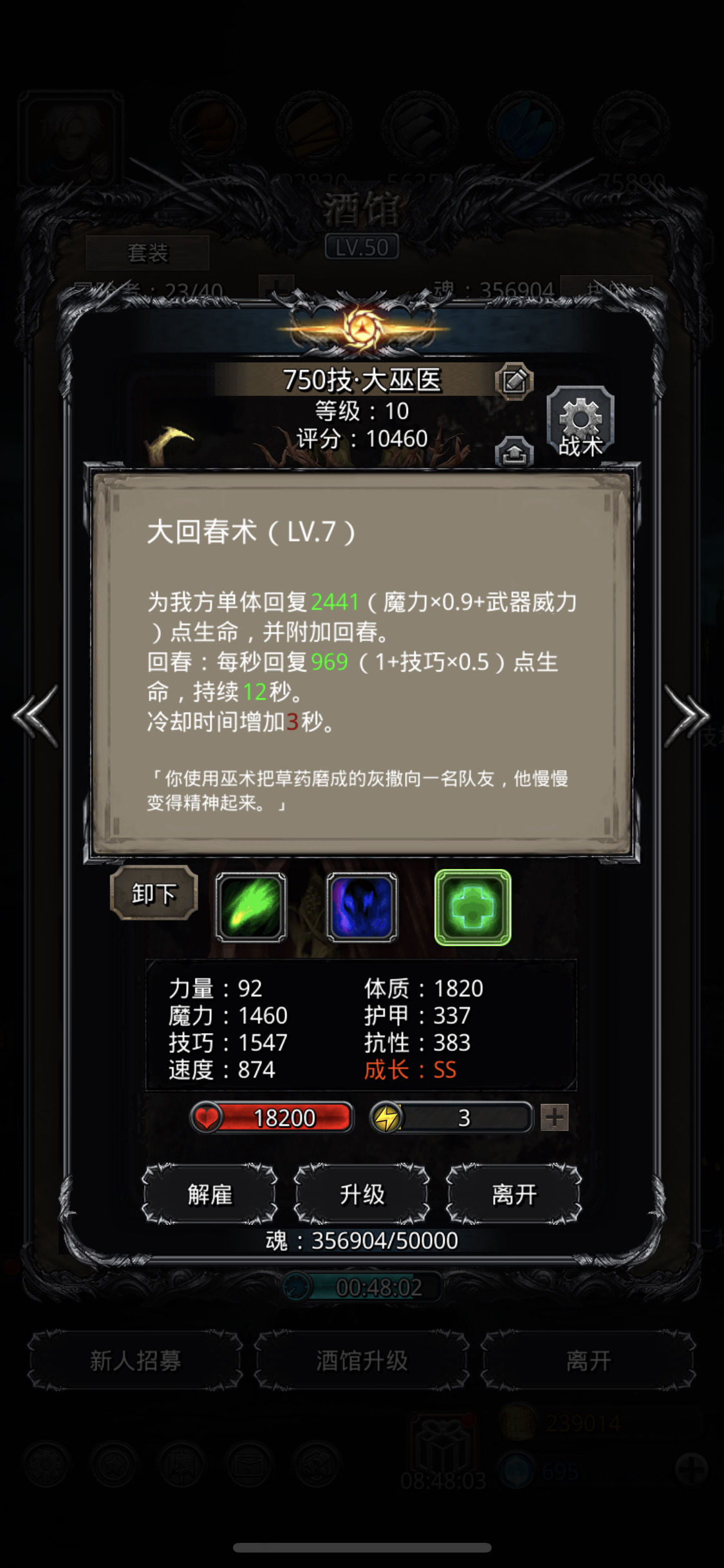This screenshot has height=1568, width=724.
Task: Go to the previous hero with the left arrow
Action: [37, 716]
